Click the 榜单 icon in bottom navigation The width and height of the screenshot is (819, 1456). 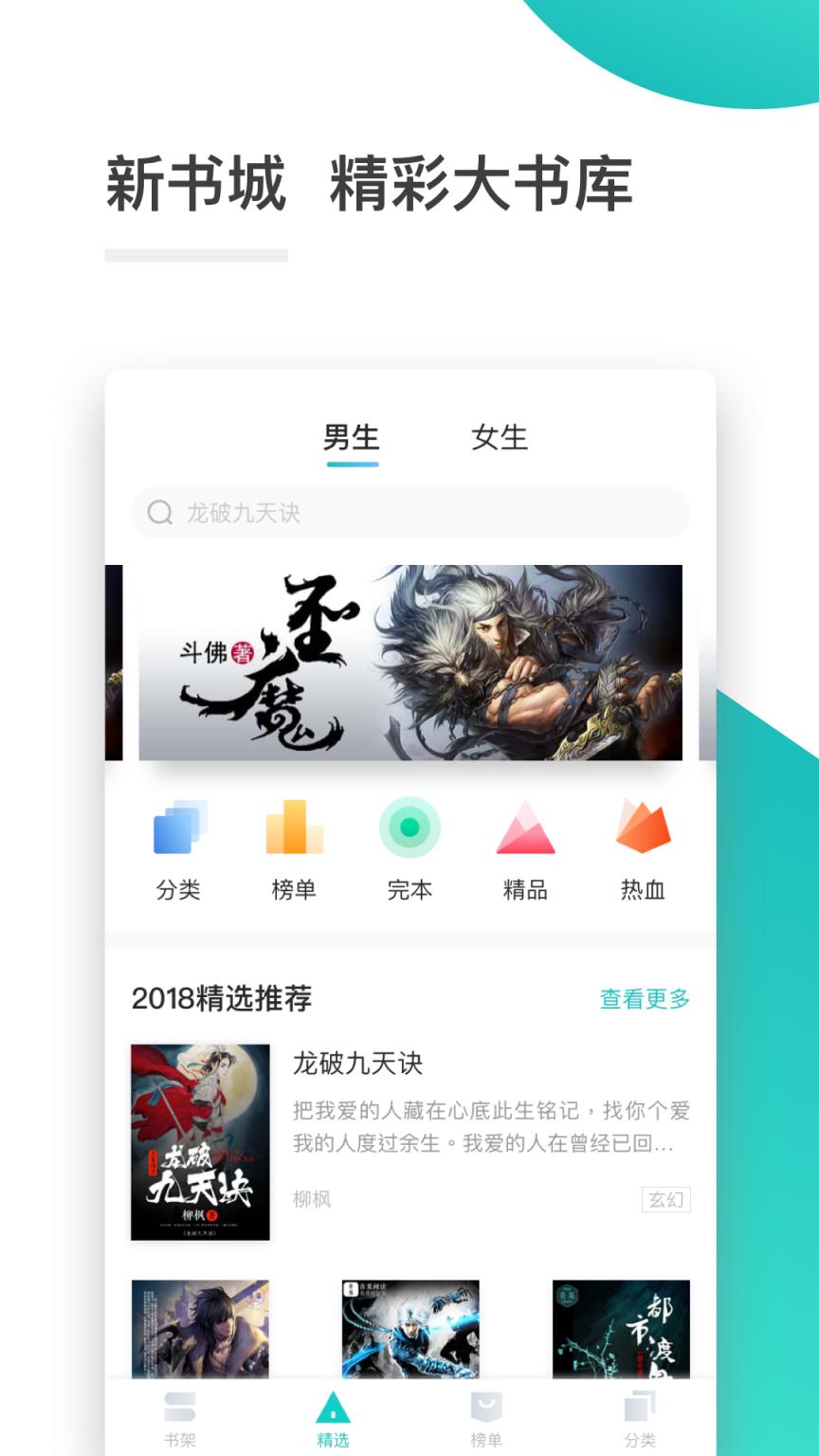click(487, 1417)
